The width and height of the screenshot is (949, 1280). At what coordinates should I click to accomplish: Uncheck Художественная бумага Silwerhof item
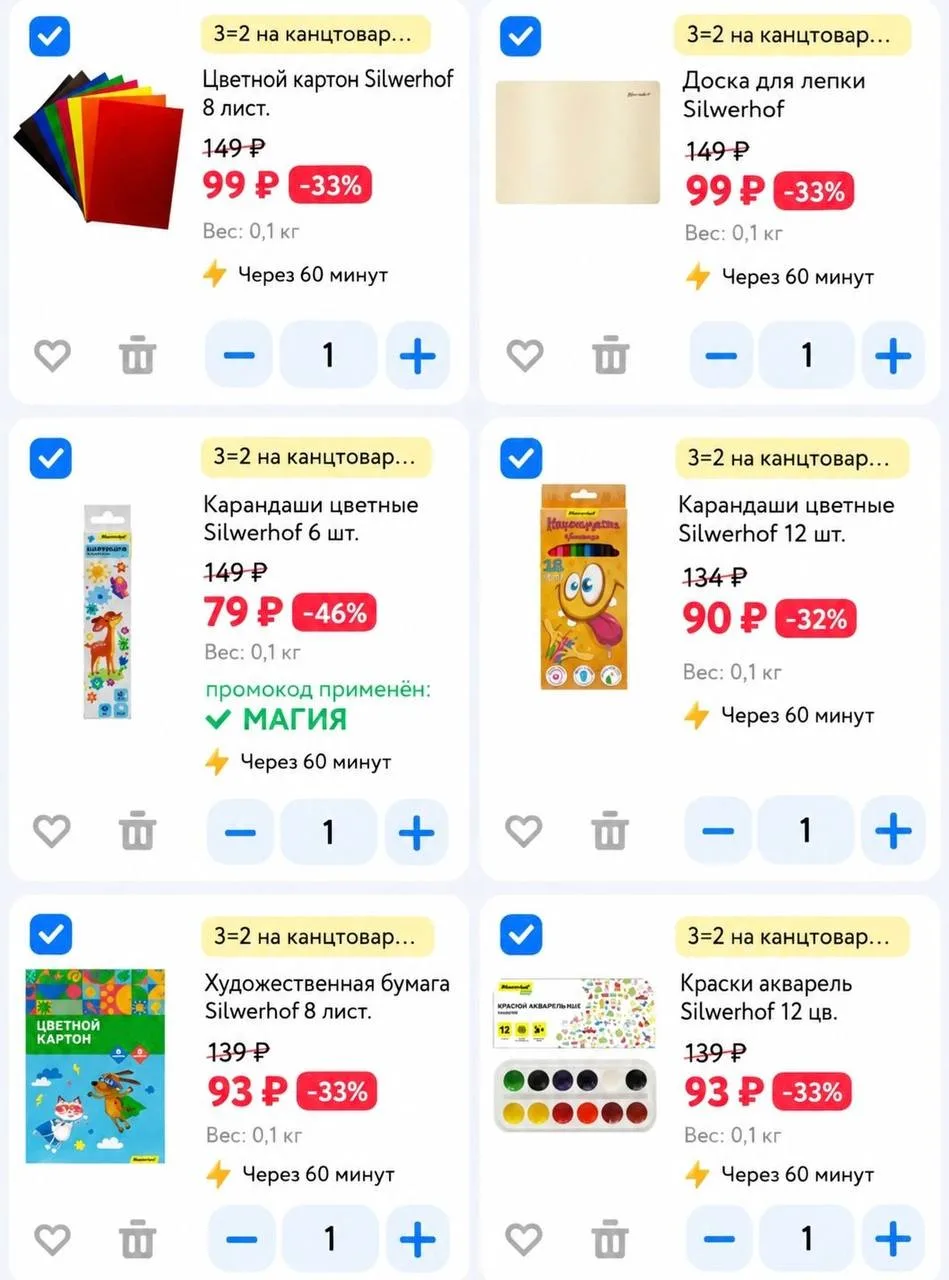click(x=50, y=935)
